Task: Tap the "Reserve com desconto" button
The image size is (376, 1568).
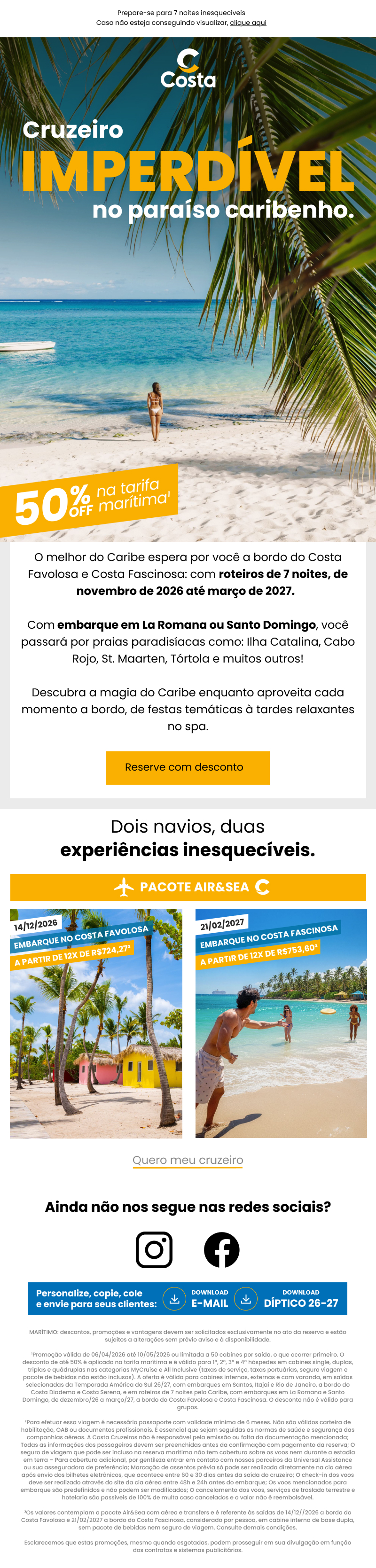Action: click(x=188, y=767)
